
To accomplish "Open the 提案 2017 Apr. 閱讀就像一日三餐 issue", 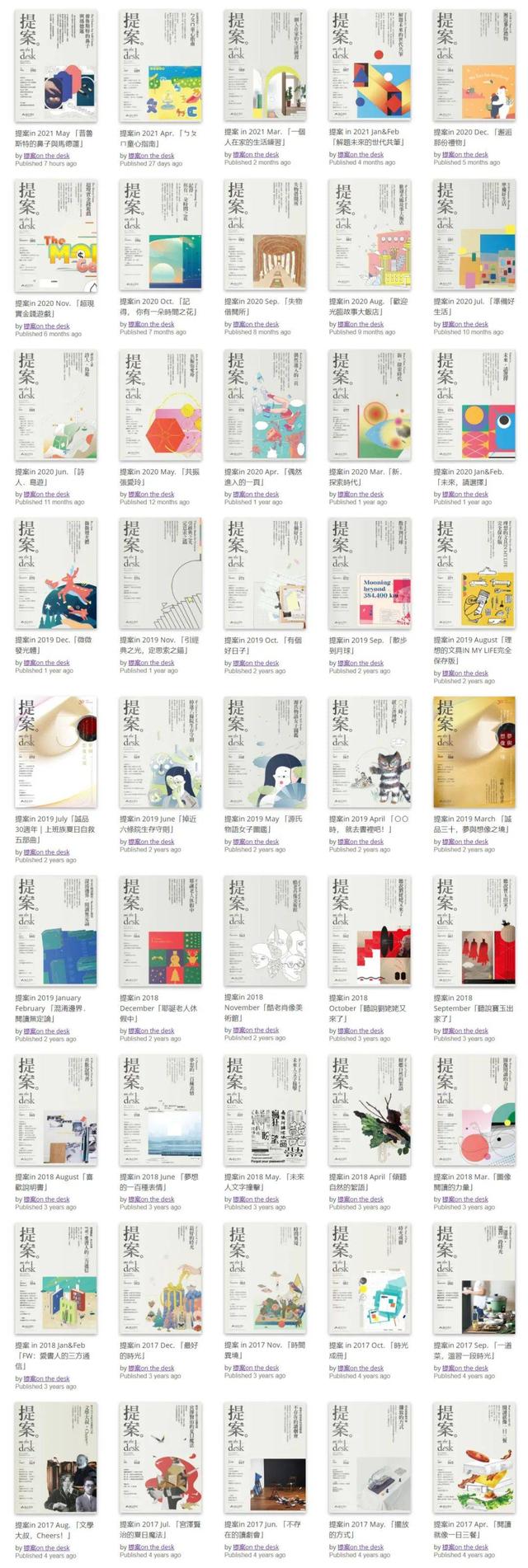I will 474,1459.
